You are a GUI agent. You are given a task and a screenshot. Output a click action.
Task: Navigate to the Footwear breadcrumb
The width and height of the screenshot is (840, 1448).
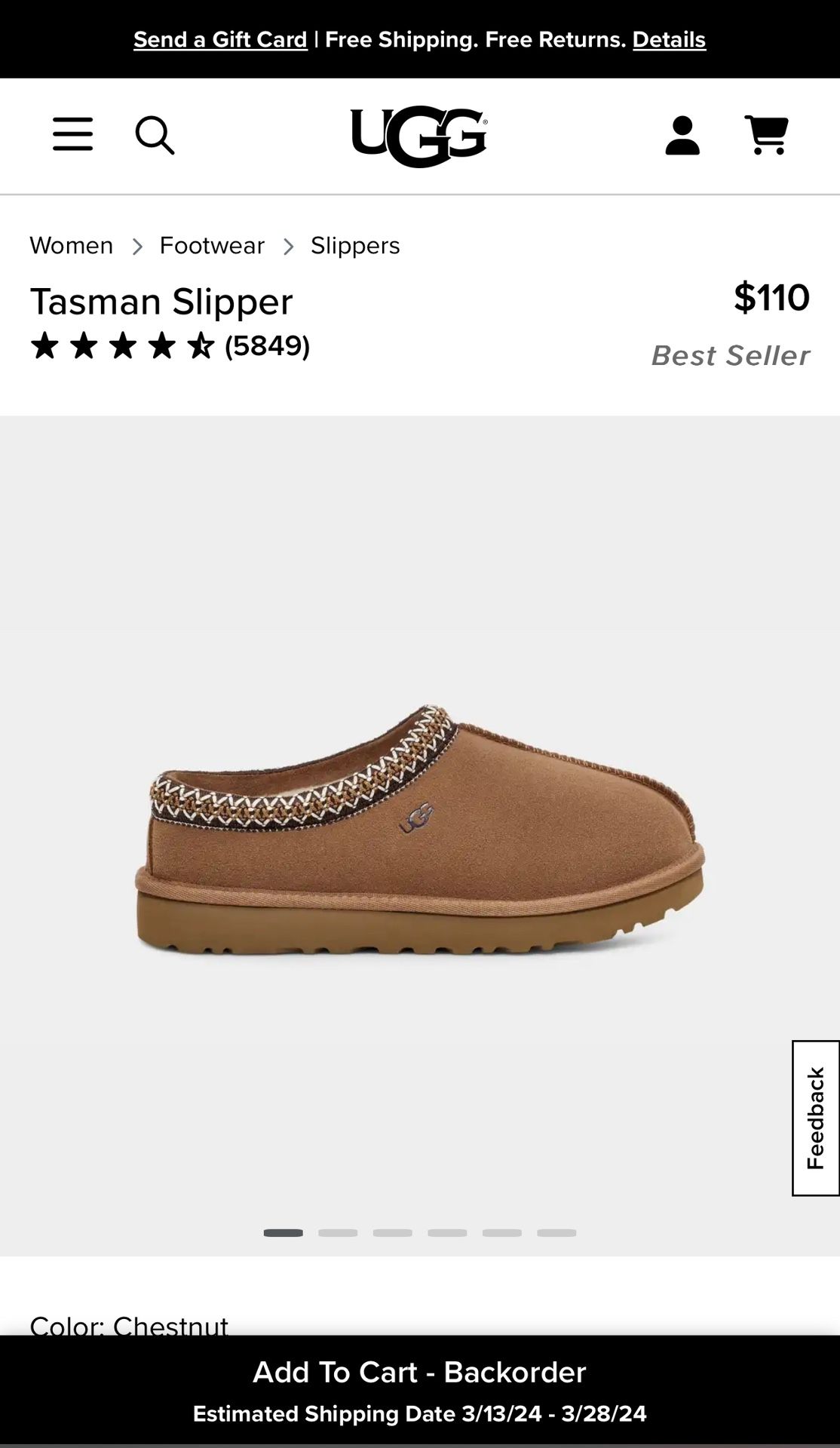click(x=212, y=245)
